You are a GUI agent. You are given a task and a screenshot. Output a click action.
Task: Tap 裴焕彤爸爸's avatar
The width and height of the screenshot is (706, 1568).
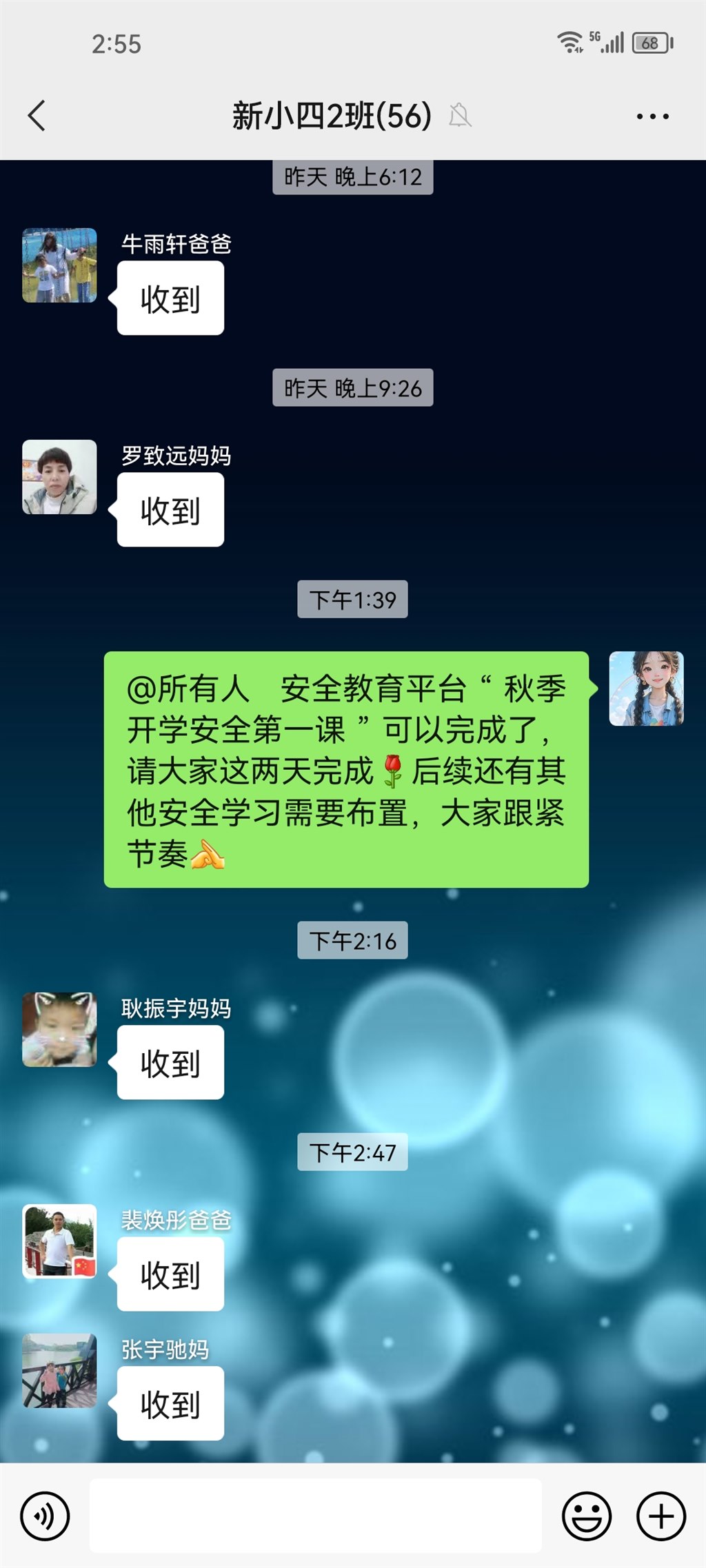click(59, 1241)
